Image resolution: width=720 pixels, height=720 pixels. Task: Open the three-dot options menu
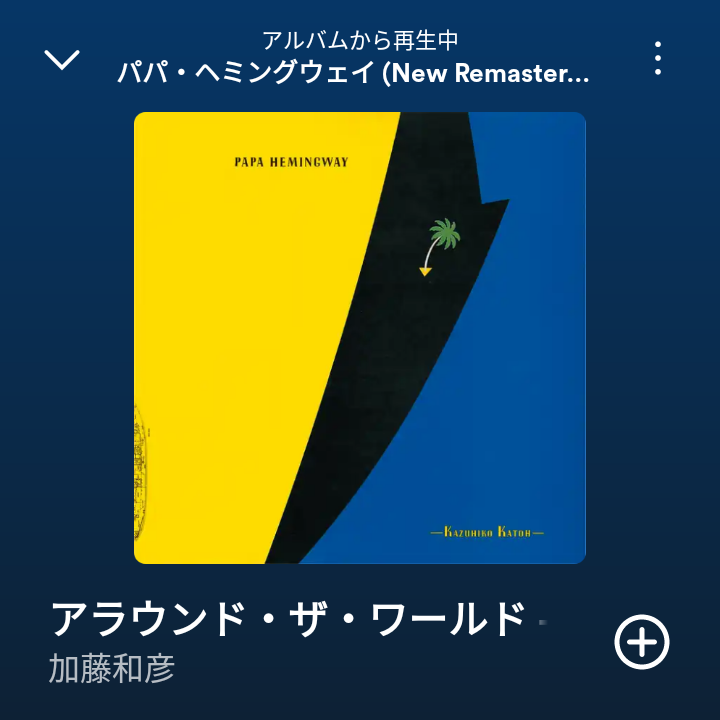pyautogui.click(x=657, y=59)
